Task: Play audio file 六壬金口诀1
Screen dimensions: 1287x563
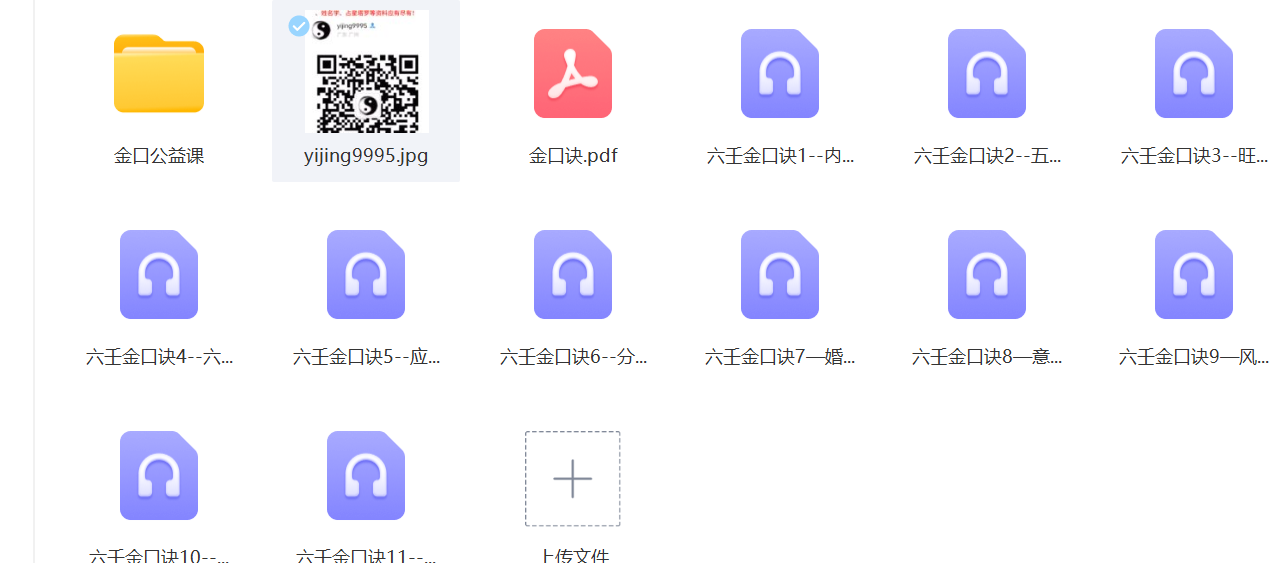Action: (x=780, y=74)
